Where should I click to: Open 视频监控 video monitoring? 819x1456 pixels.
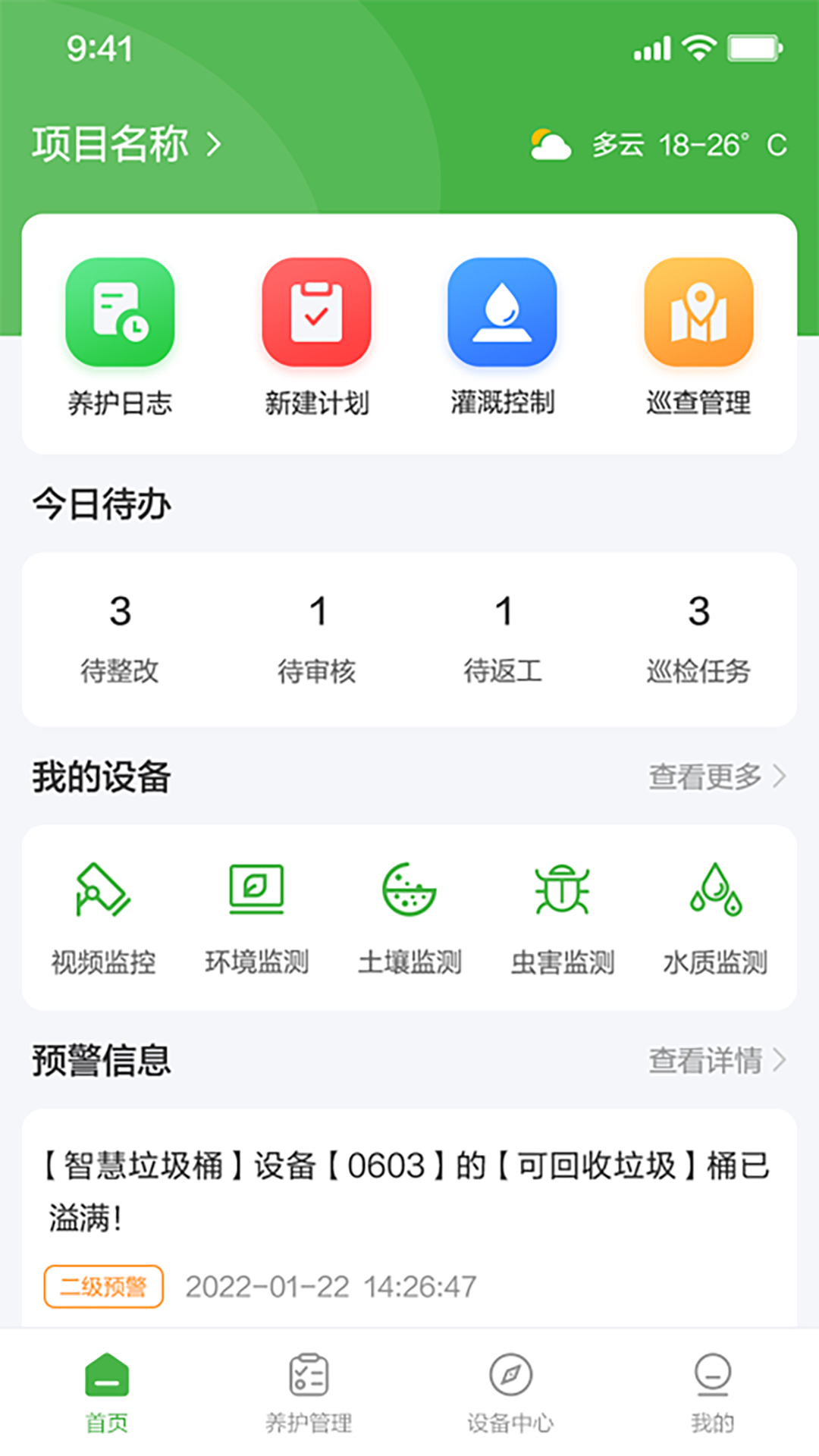[x=103, y=918]
